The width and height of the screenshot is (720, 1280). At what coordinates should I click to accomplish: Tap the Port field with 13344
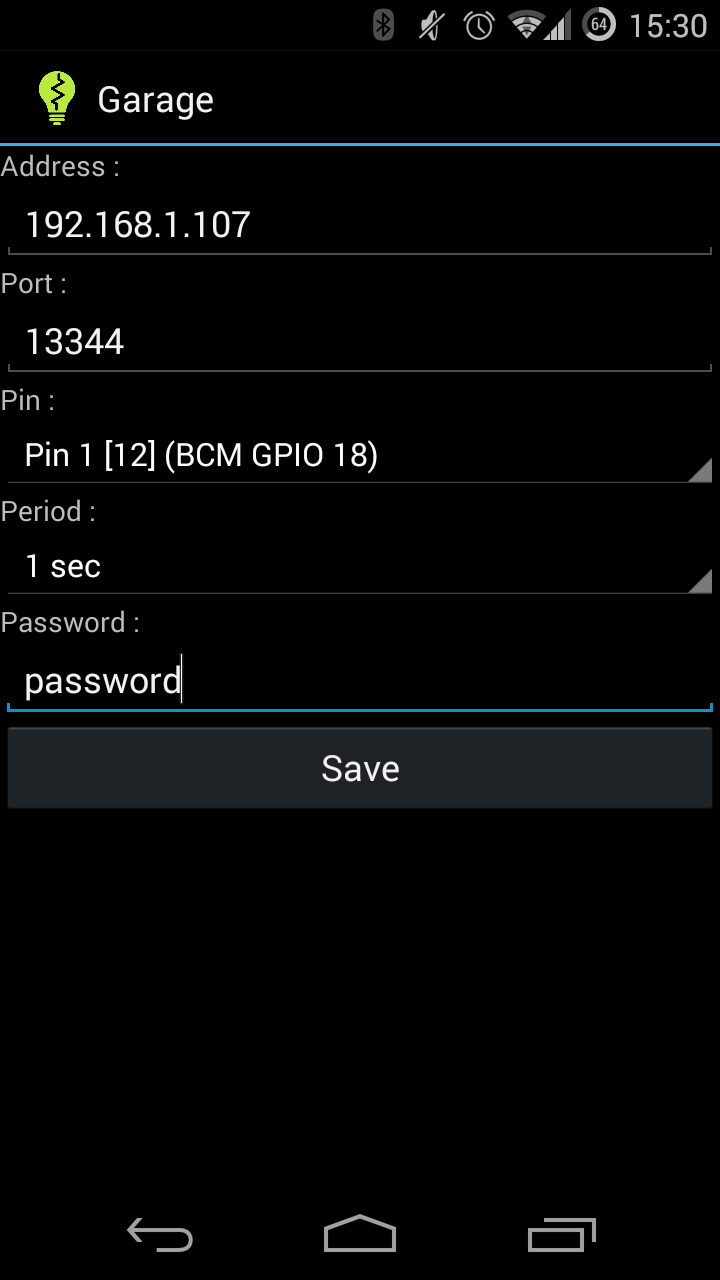coord(360,342)
